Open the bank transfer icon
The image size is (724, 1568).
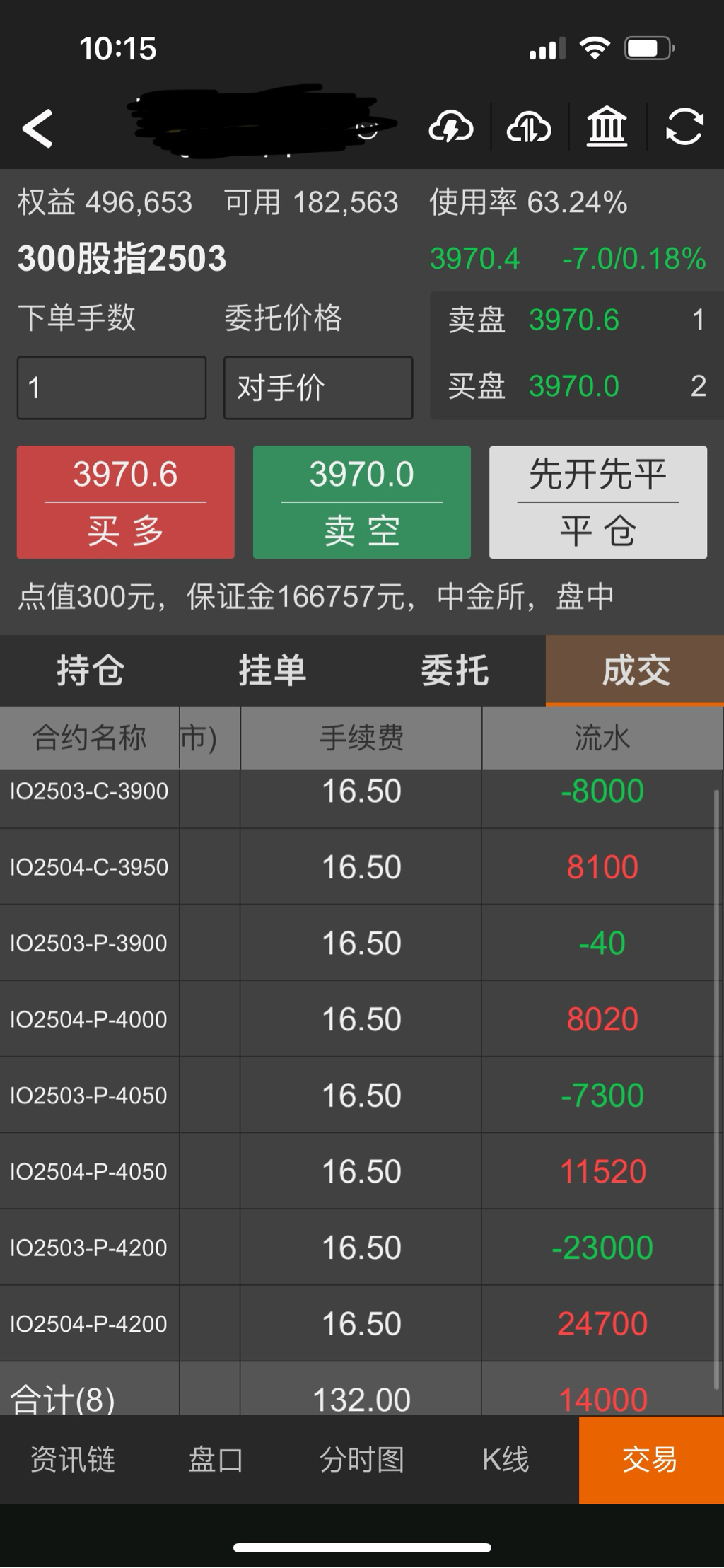(x=607, y=128)
